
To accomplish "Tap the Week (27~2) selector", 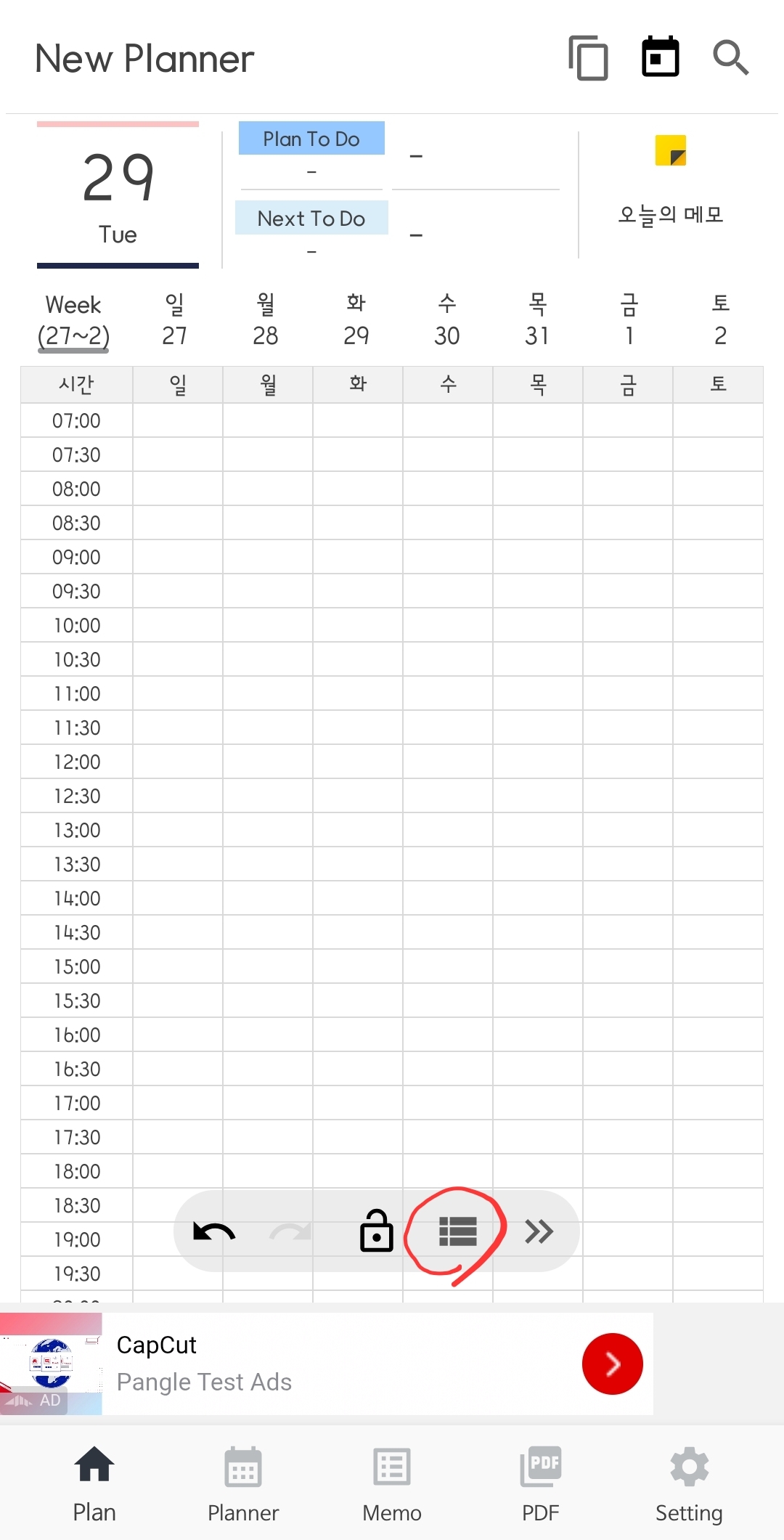I will (x=73, y=321).
